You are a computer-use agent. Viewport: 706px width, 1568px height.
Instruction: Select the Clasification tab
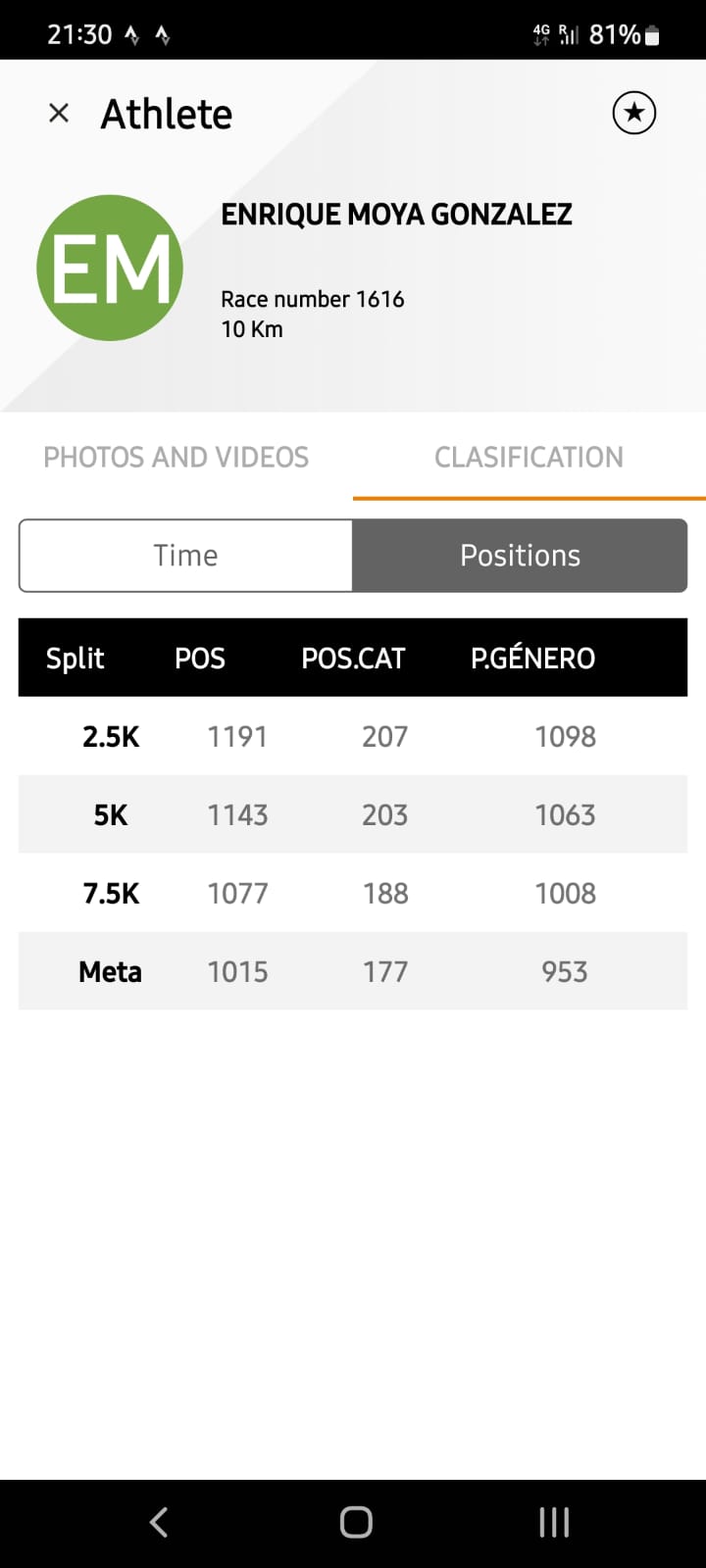529,457
